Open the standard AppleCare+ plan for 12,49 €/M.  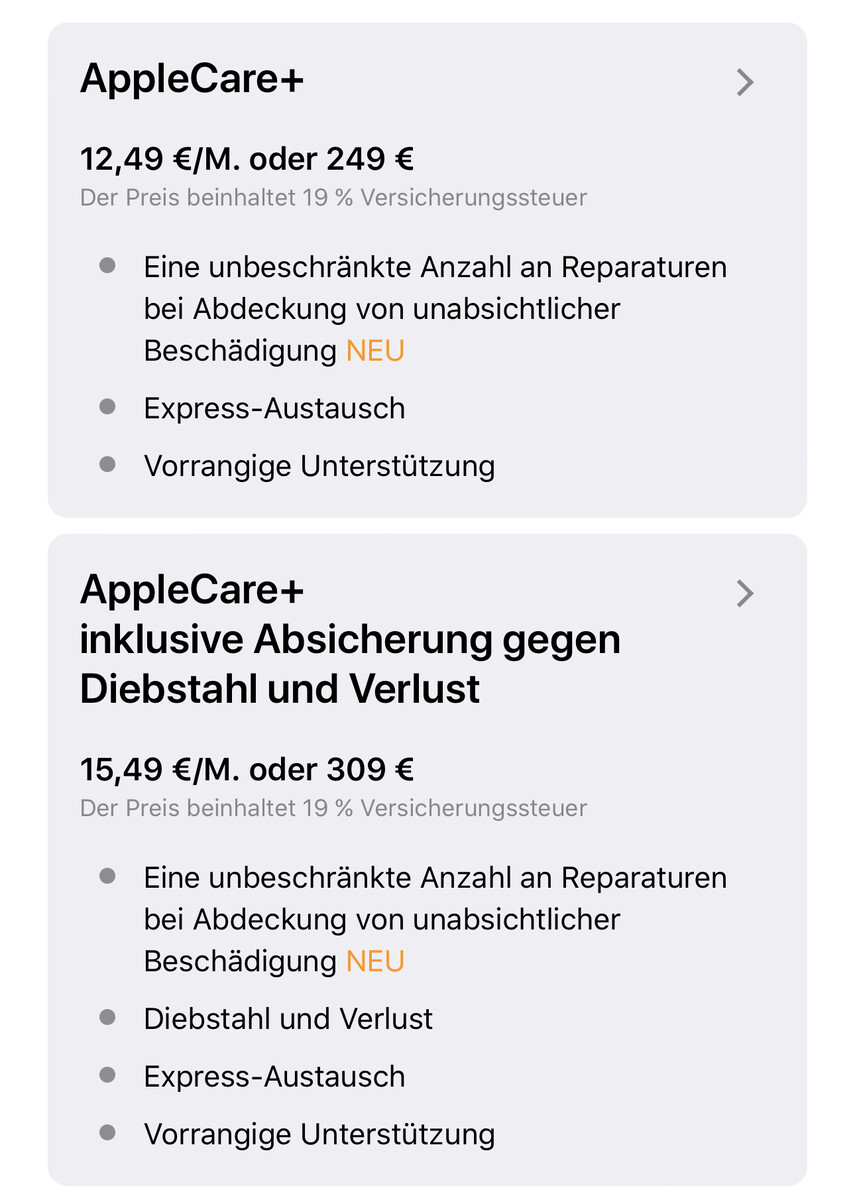point(744,82)
